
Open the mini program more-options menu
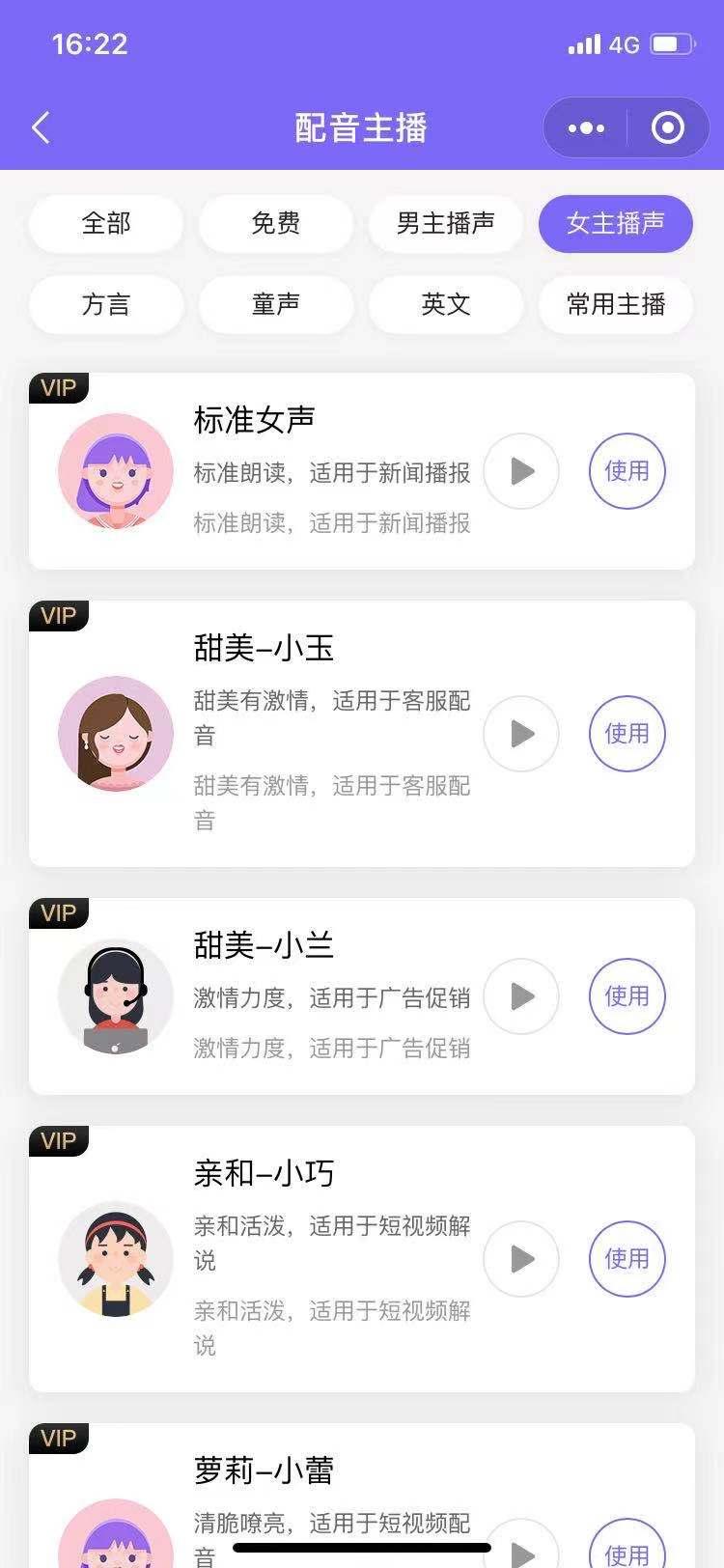(x=586, y=127)
